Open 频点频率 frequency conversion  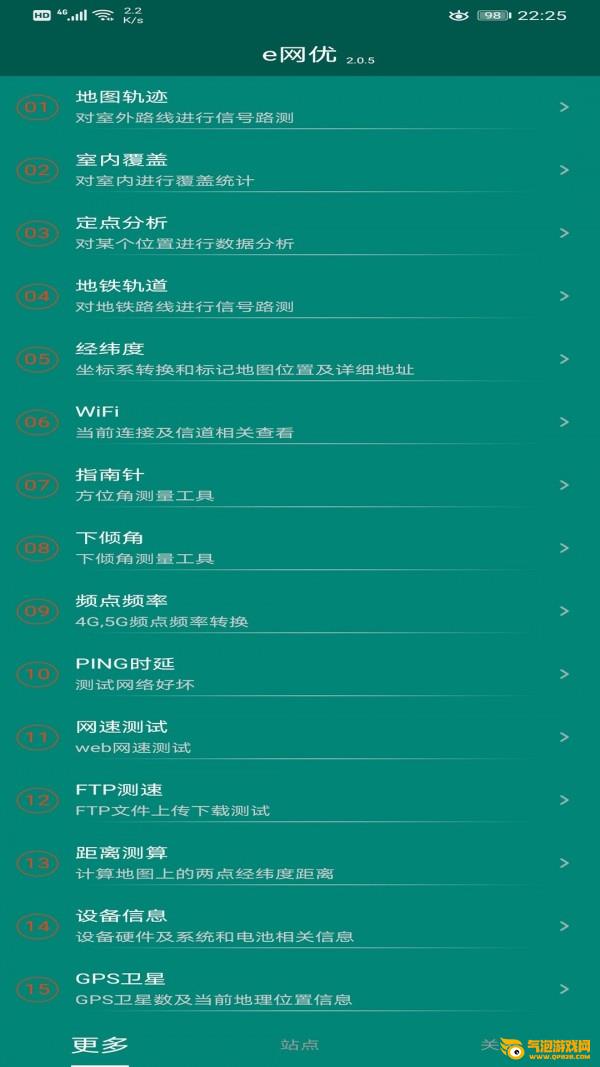coord(300,611)
